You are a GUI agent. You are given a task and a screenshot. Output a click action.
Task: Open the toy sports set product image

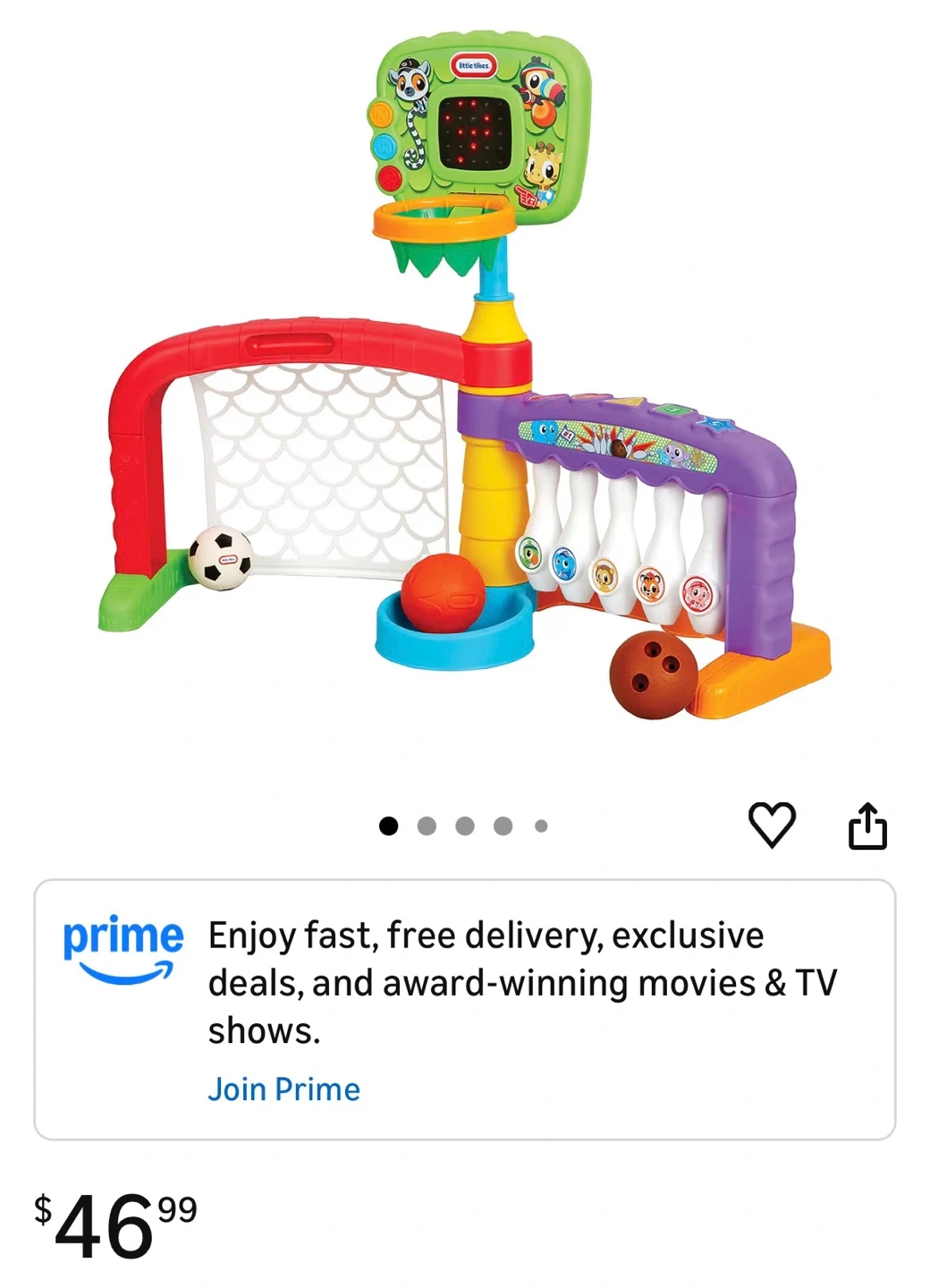click(x=465, y=376)
